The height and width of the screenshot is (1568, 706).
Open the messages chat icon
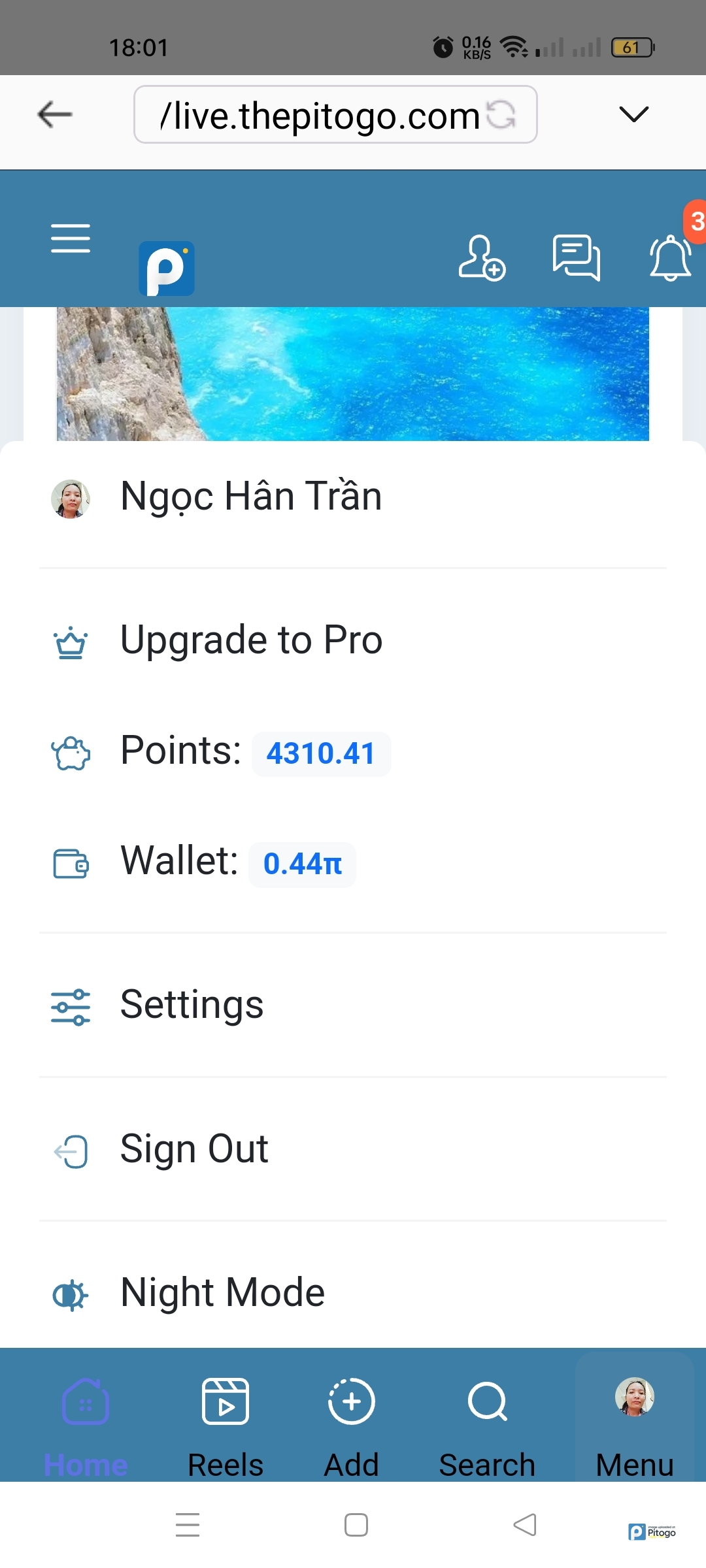(576, 258)
